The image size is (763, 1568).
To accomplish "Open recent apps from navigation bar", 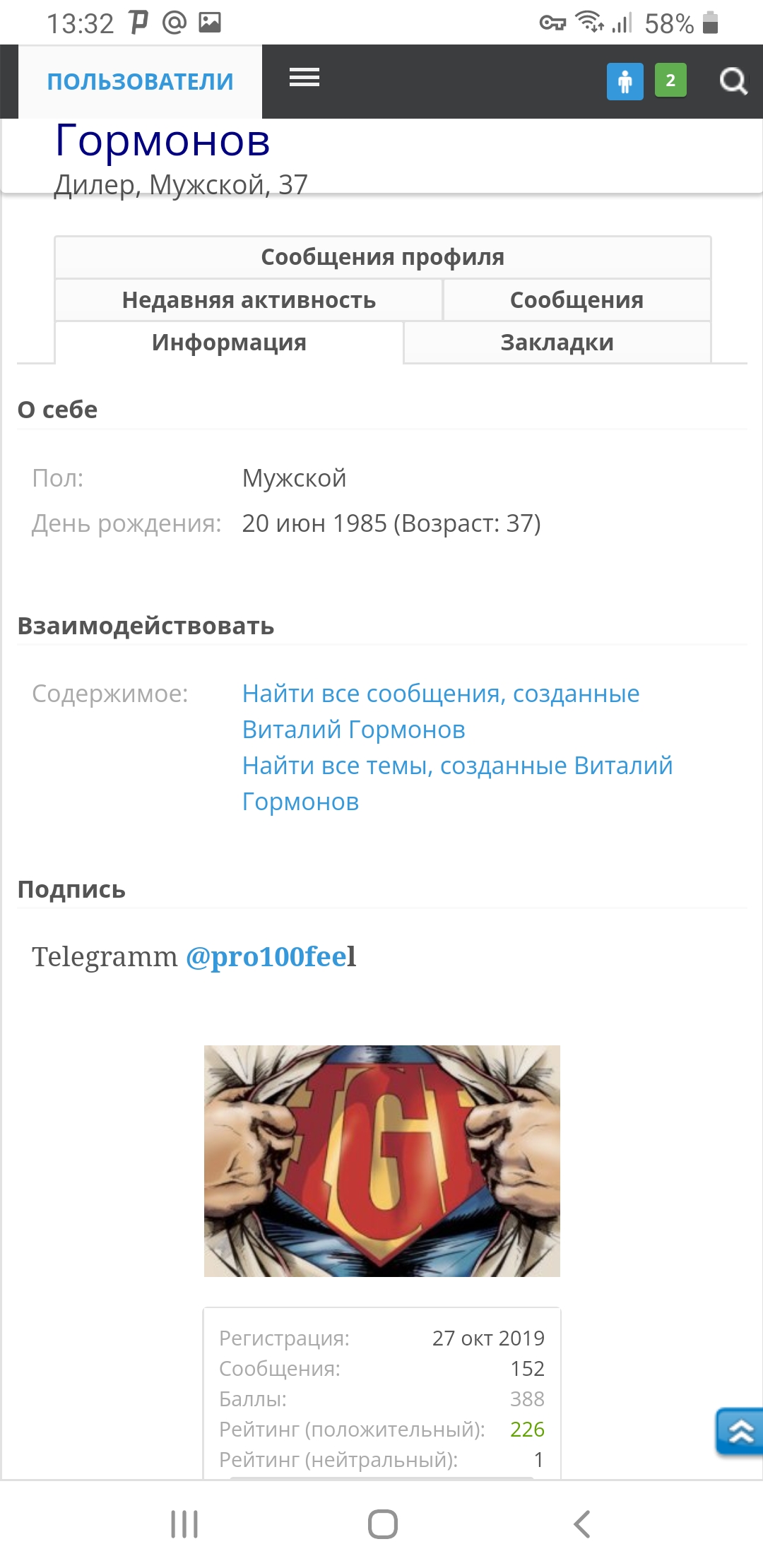I will 184,1524.
